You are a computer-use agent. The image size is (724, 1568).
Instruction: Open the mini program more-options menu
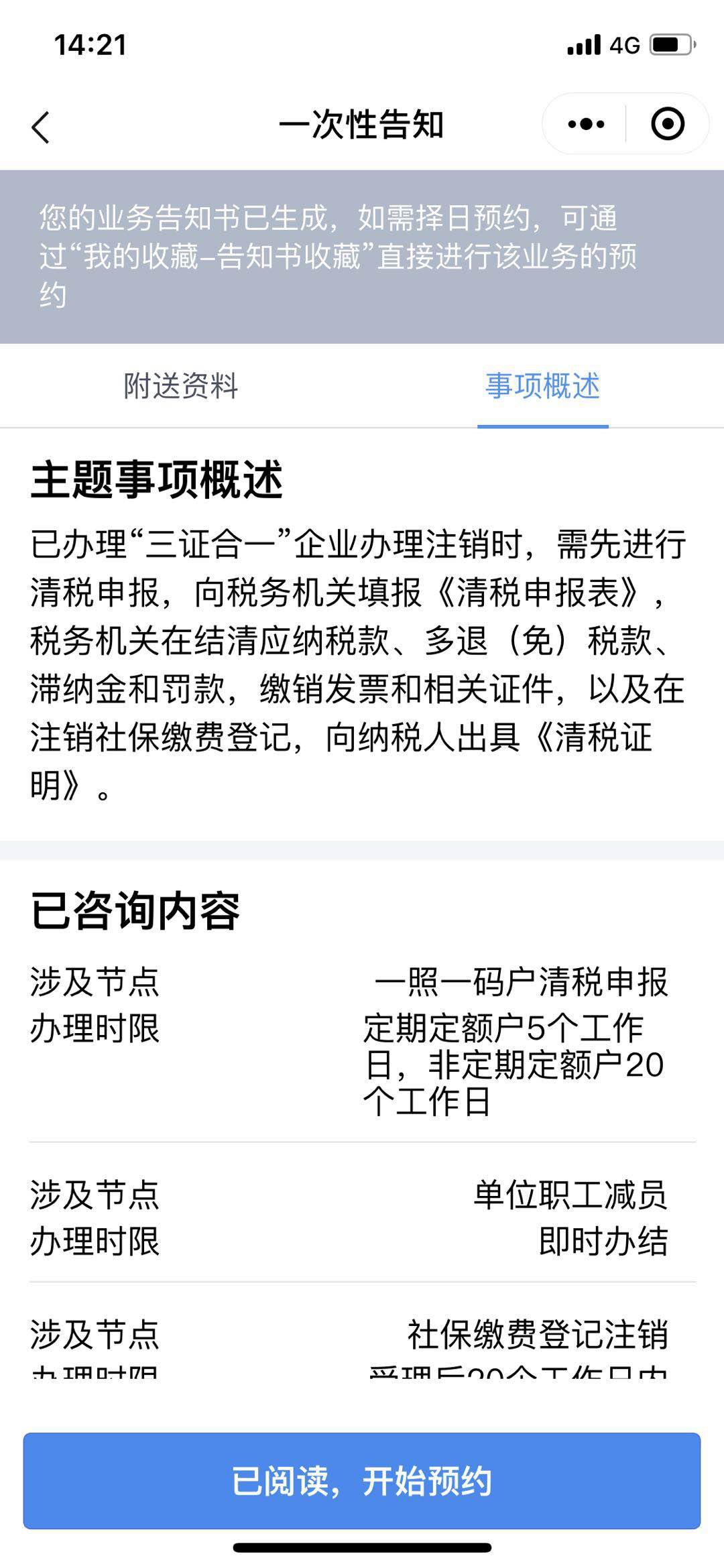point(586,124)
